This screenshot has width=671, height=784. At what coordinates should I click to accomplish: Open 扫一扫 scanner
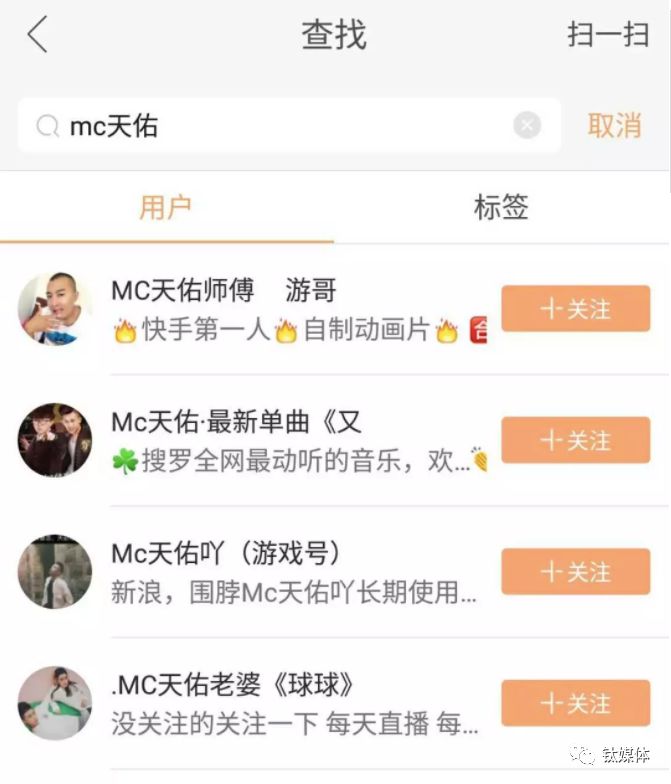coord(608,35)
